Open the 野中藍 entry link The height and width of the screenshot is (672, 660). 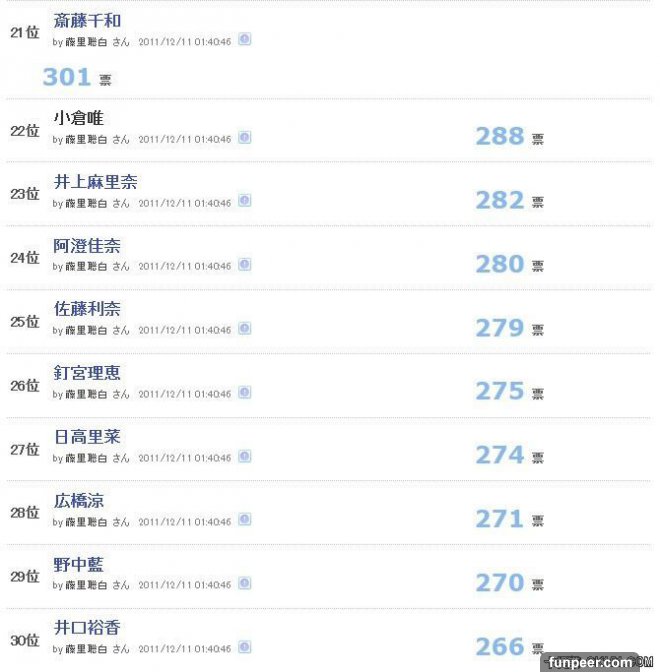click(78, 565)
